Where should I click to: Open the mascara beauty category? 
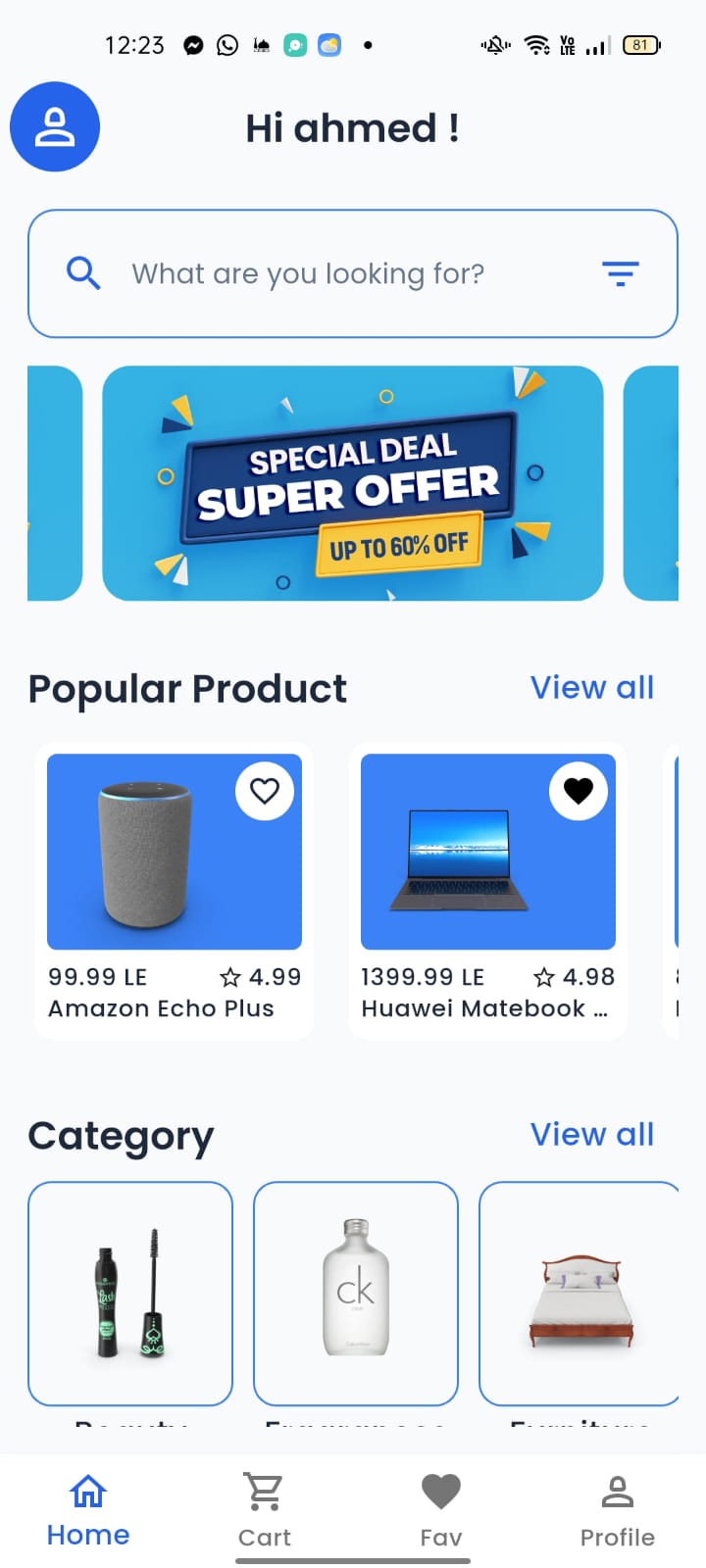(130, 1294)
